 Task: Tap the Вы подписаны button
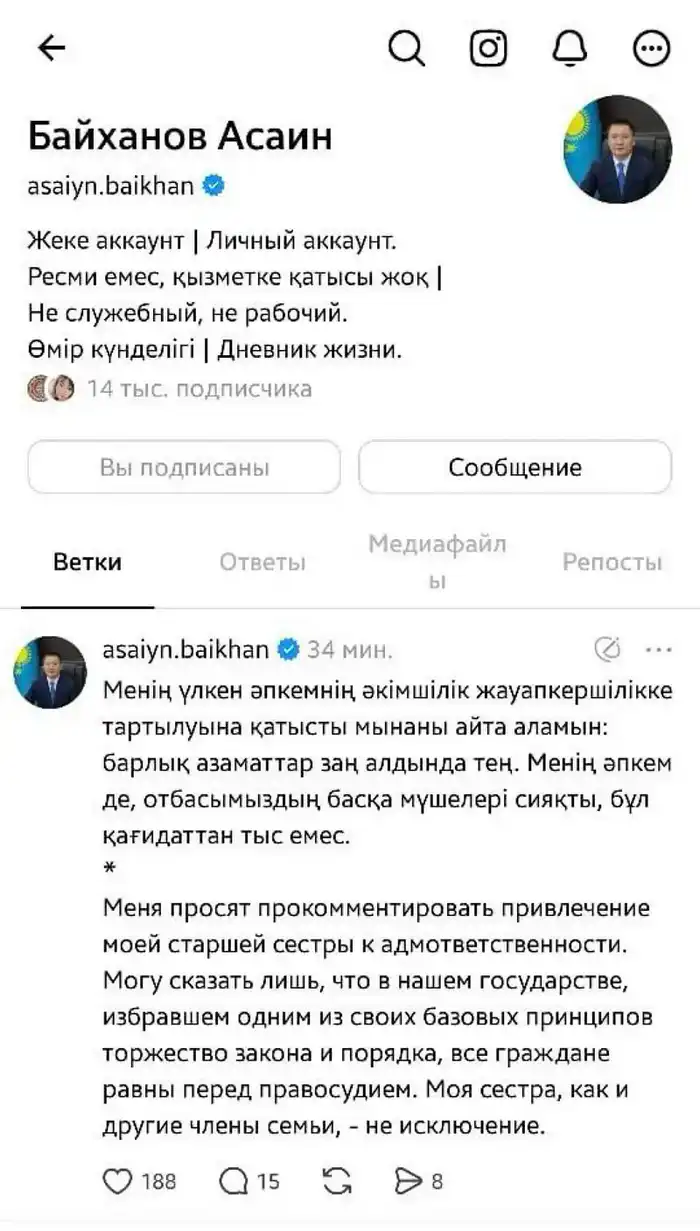(x=184, y=467)
